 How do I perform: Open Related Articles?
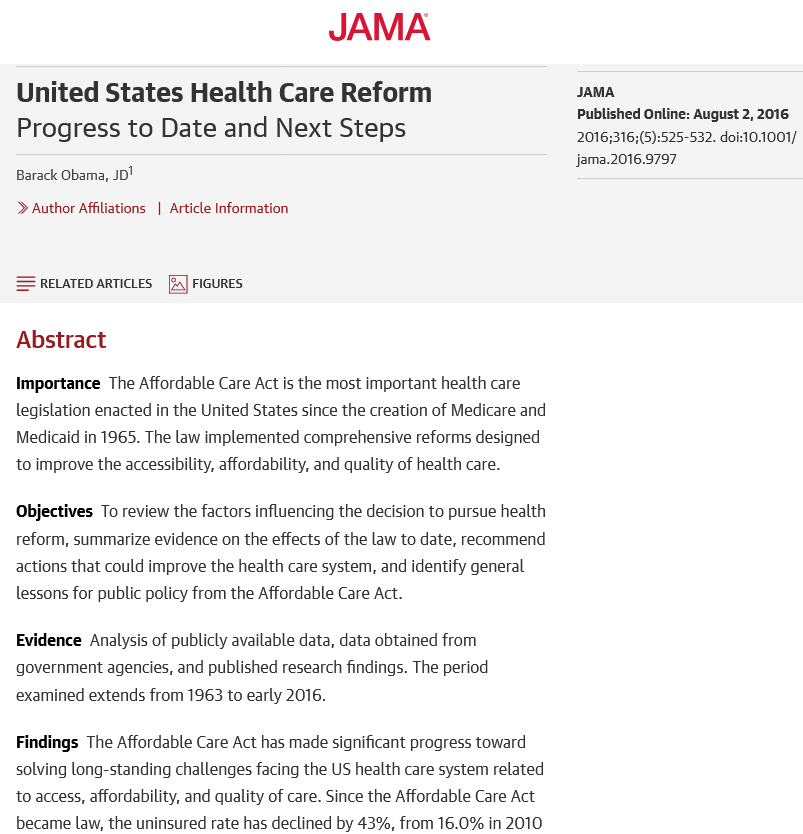[x=84, y=283]
